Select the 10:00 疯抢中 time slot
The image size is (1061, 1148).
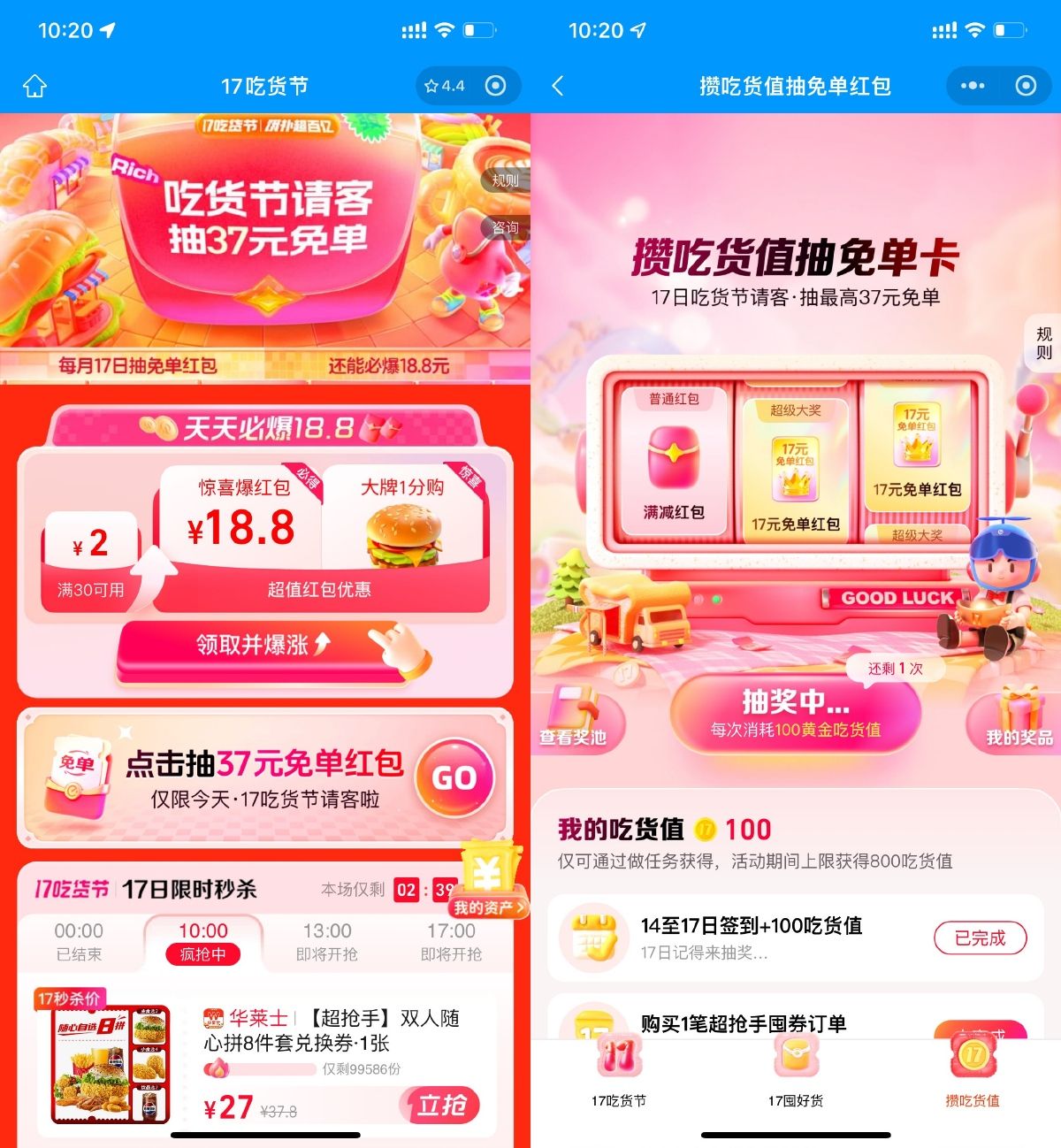[x=203, y=941]
